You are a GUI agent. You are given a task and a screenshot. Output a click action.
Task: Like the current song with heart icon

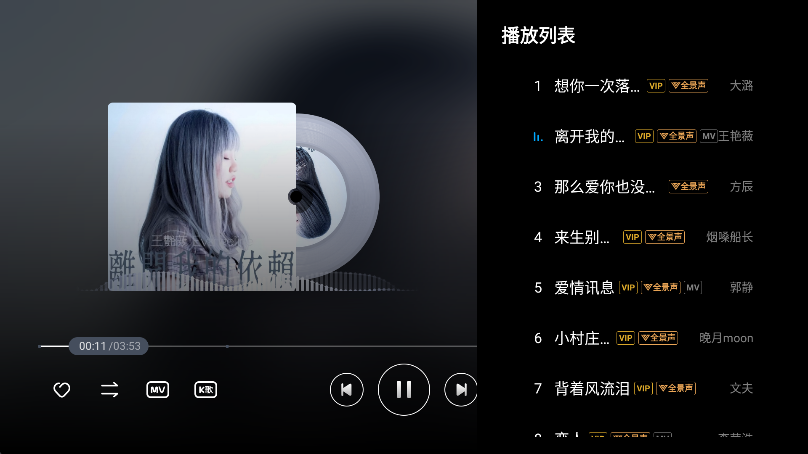coord(62,390)
